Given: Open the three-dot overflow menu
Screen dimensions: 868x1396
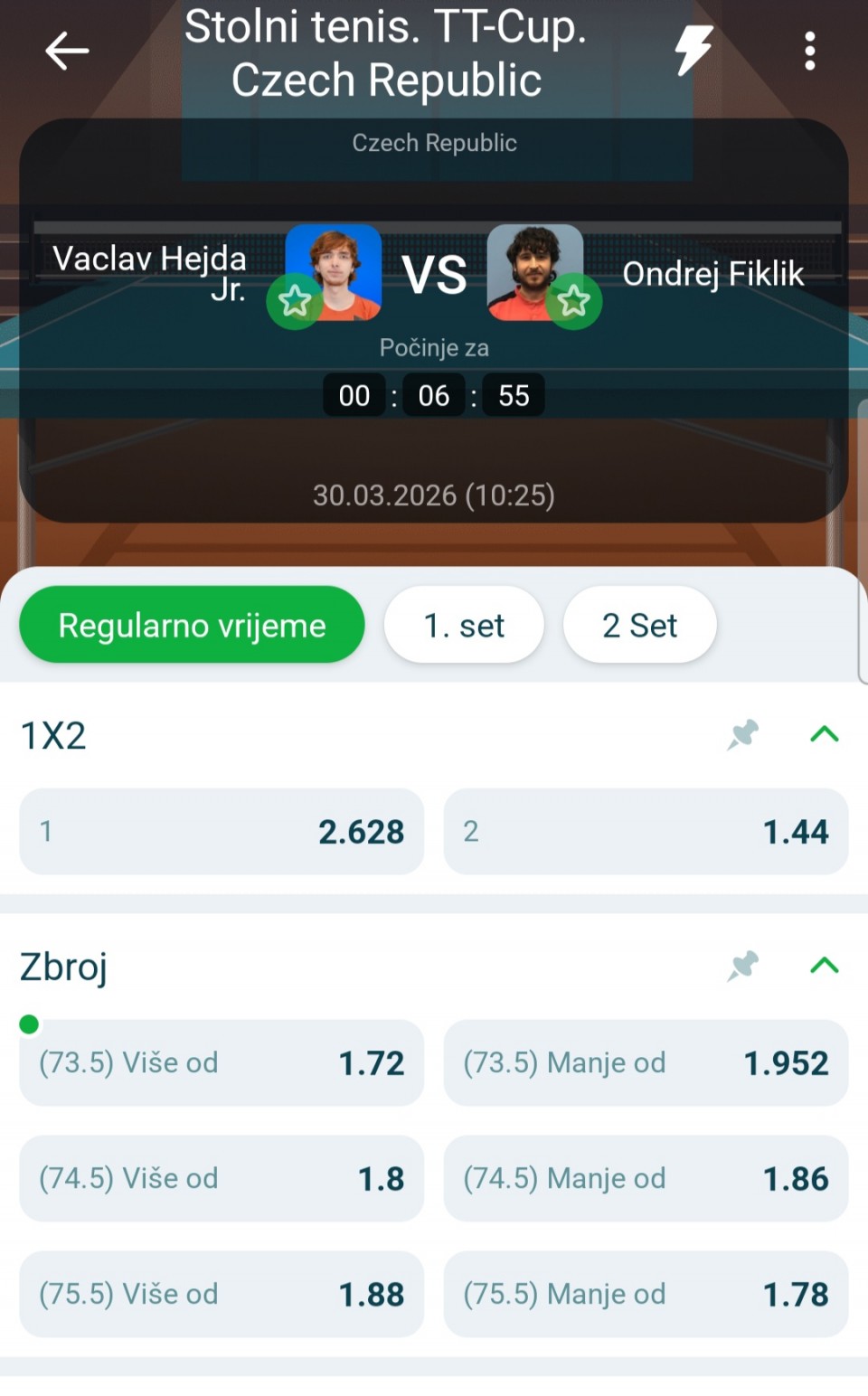Looking at the screenshot, I should [809, 52].
